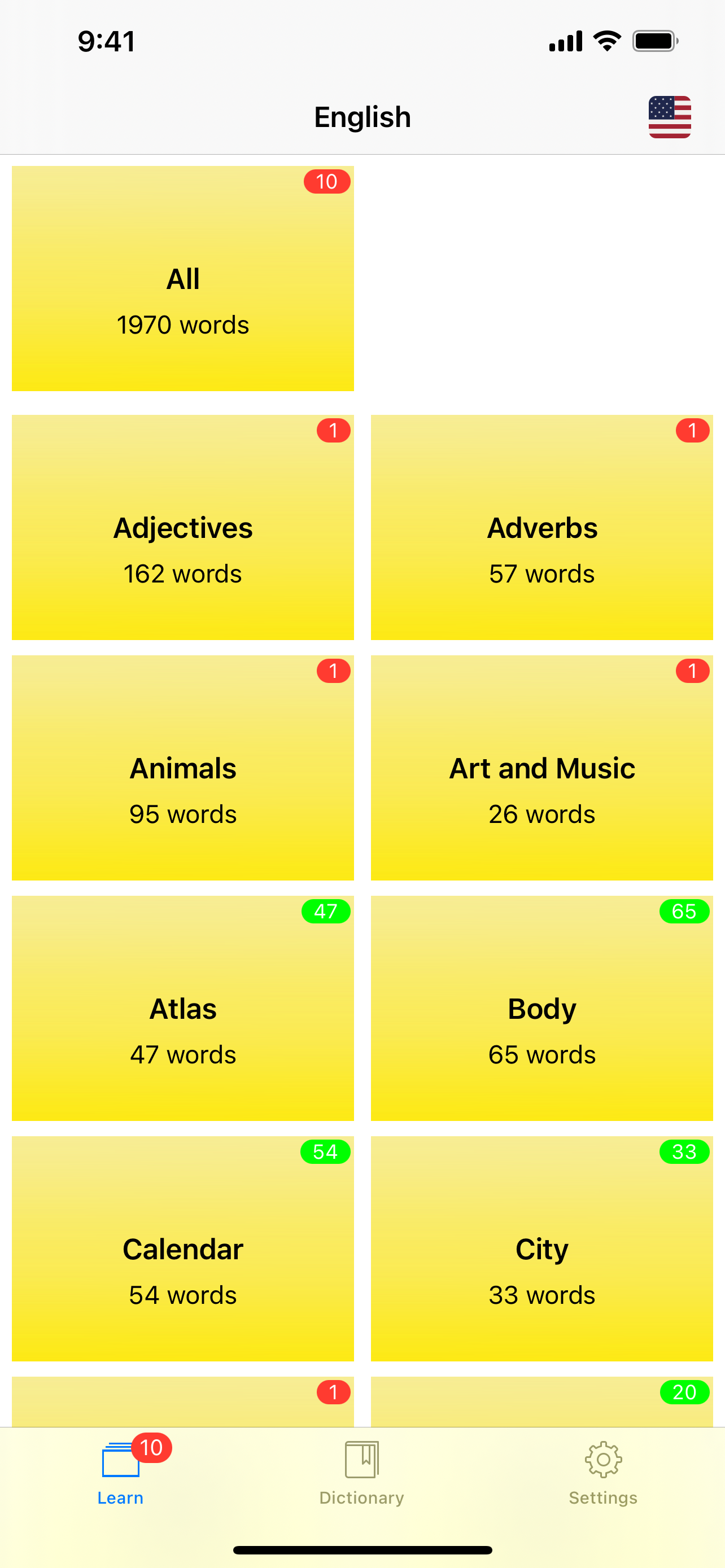Select the Body category
725x1568 pixels.
[x=541, y=1008]
